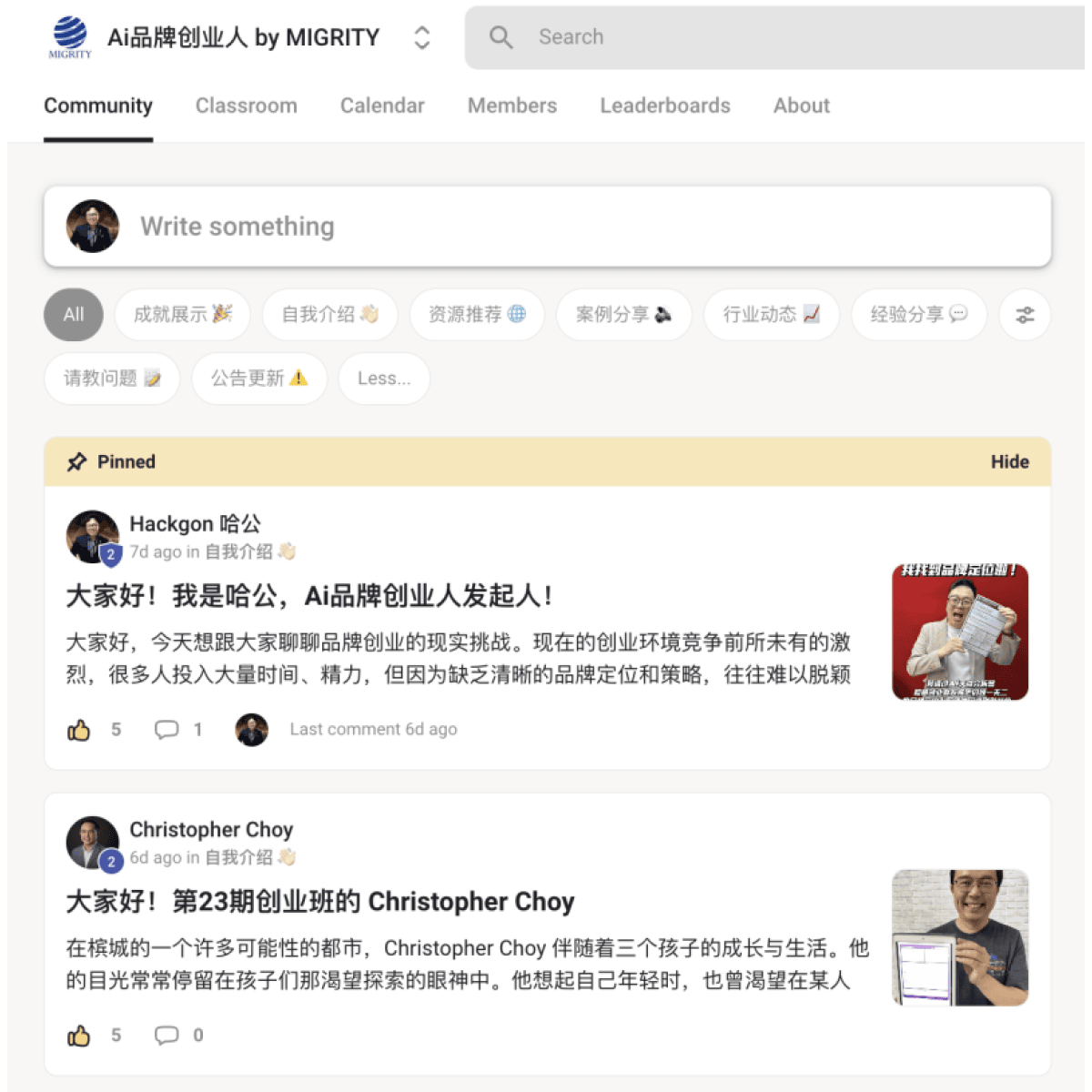Tap Write something to create a post
Screen dimensions: 1092x1092
[x=546, y=227]
